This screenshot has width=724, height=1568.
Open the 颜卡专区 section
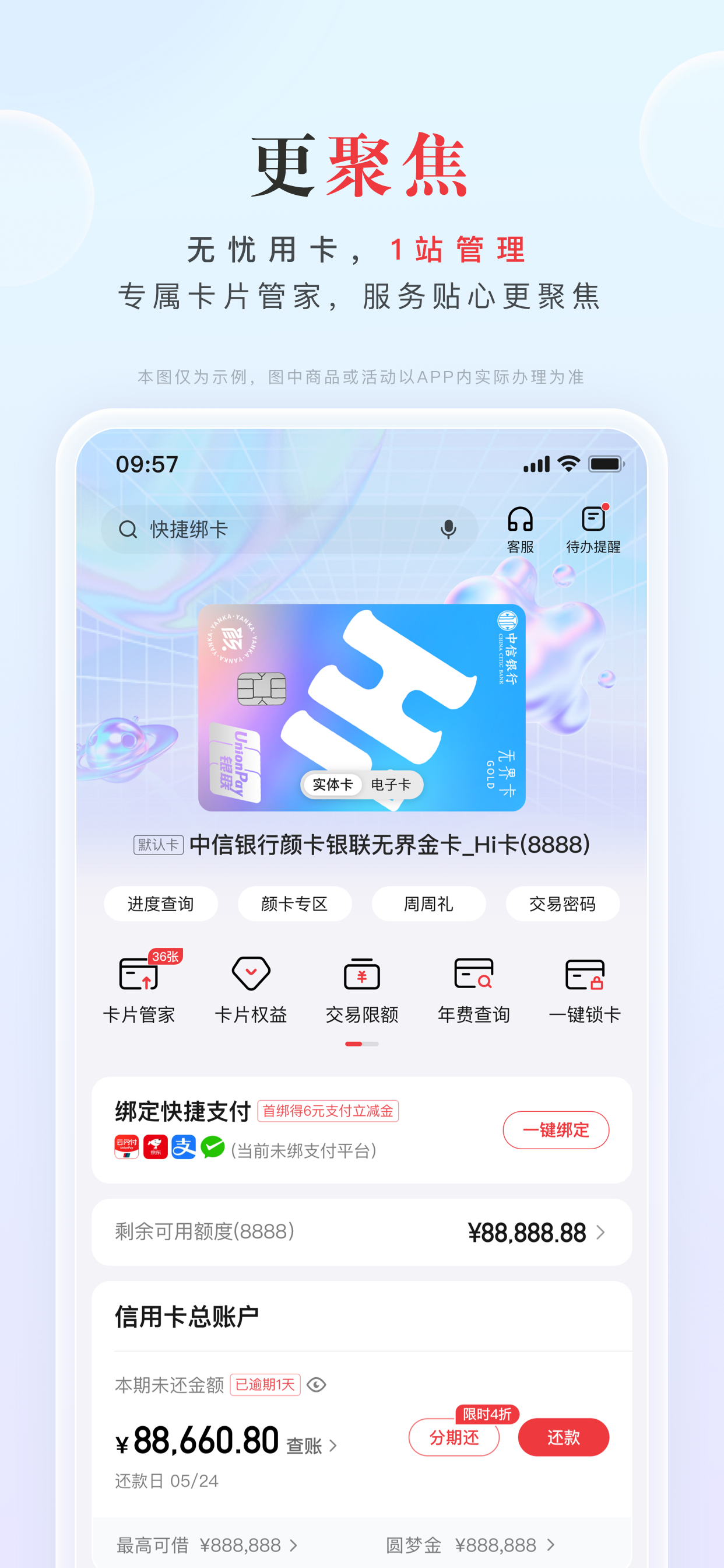pos(294,904)
